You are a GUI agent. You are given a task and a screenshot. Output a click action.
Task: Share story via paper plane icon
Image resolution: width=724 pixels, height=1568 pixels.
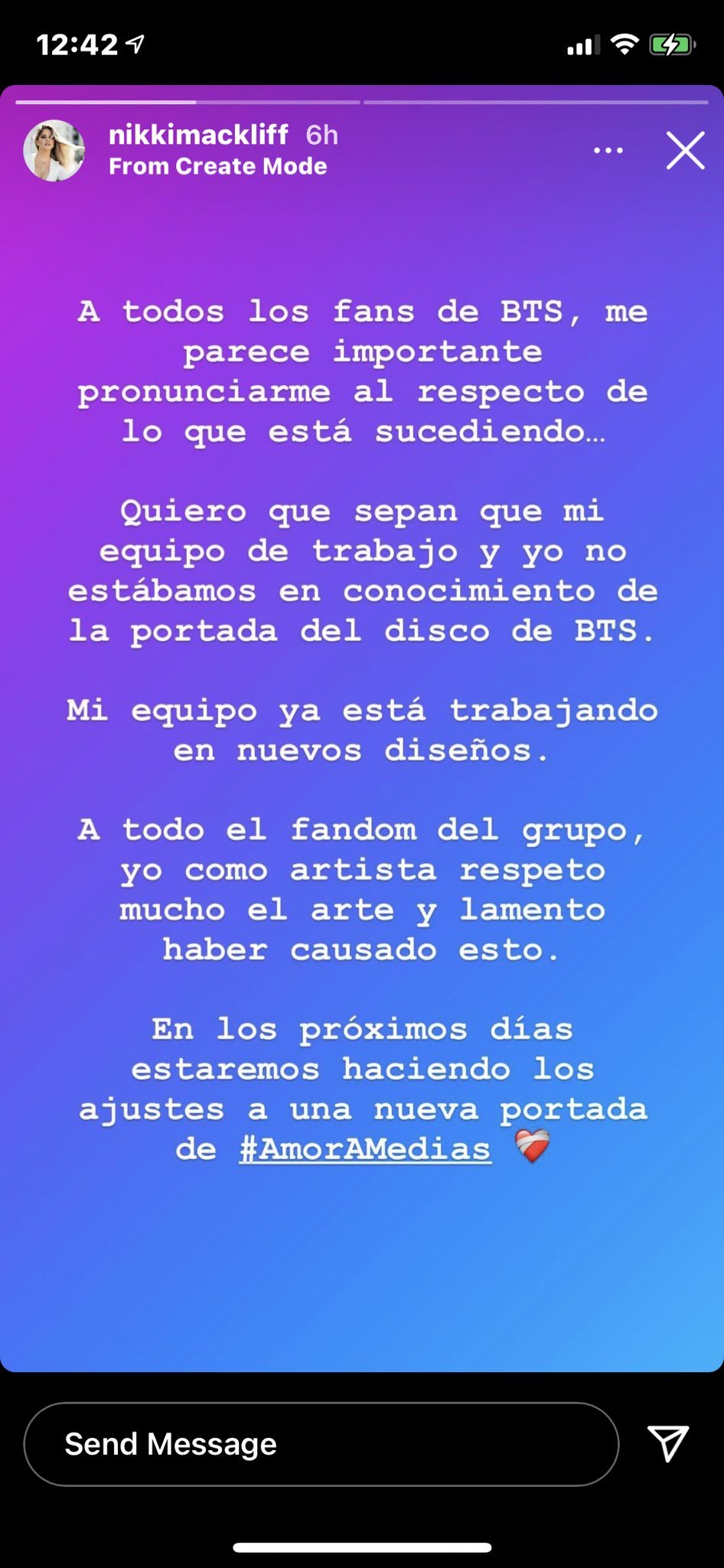point(668,1444)
